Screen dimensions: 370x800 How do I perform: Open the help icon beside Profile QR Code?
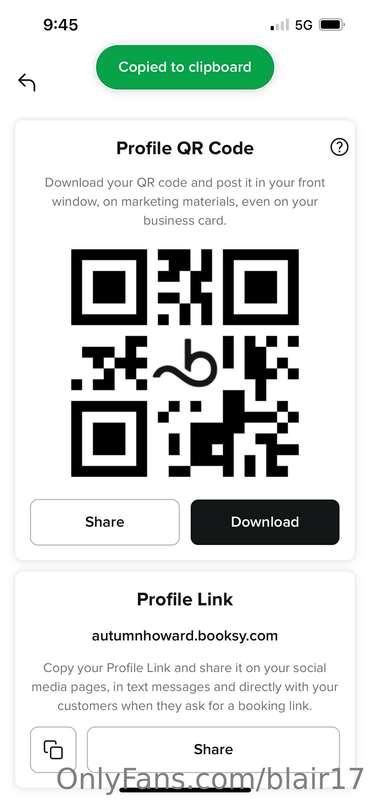pos(339,147)
